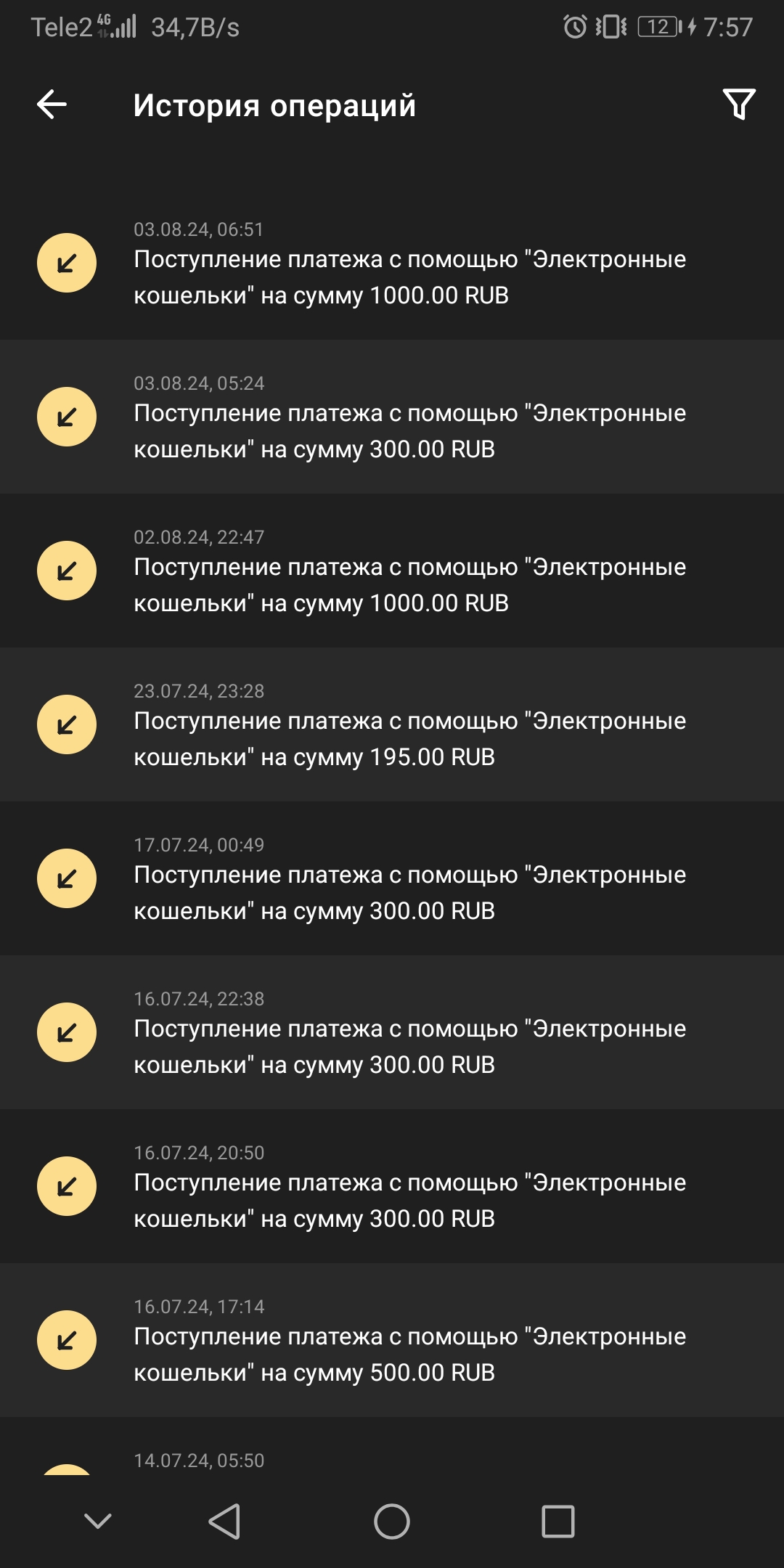Open the operations filter
The width and height of the screenshot is (784, 1568).
[739, 105]
